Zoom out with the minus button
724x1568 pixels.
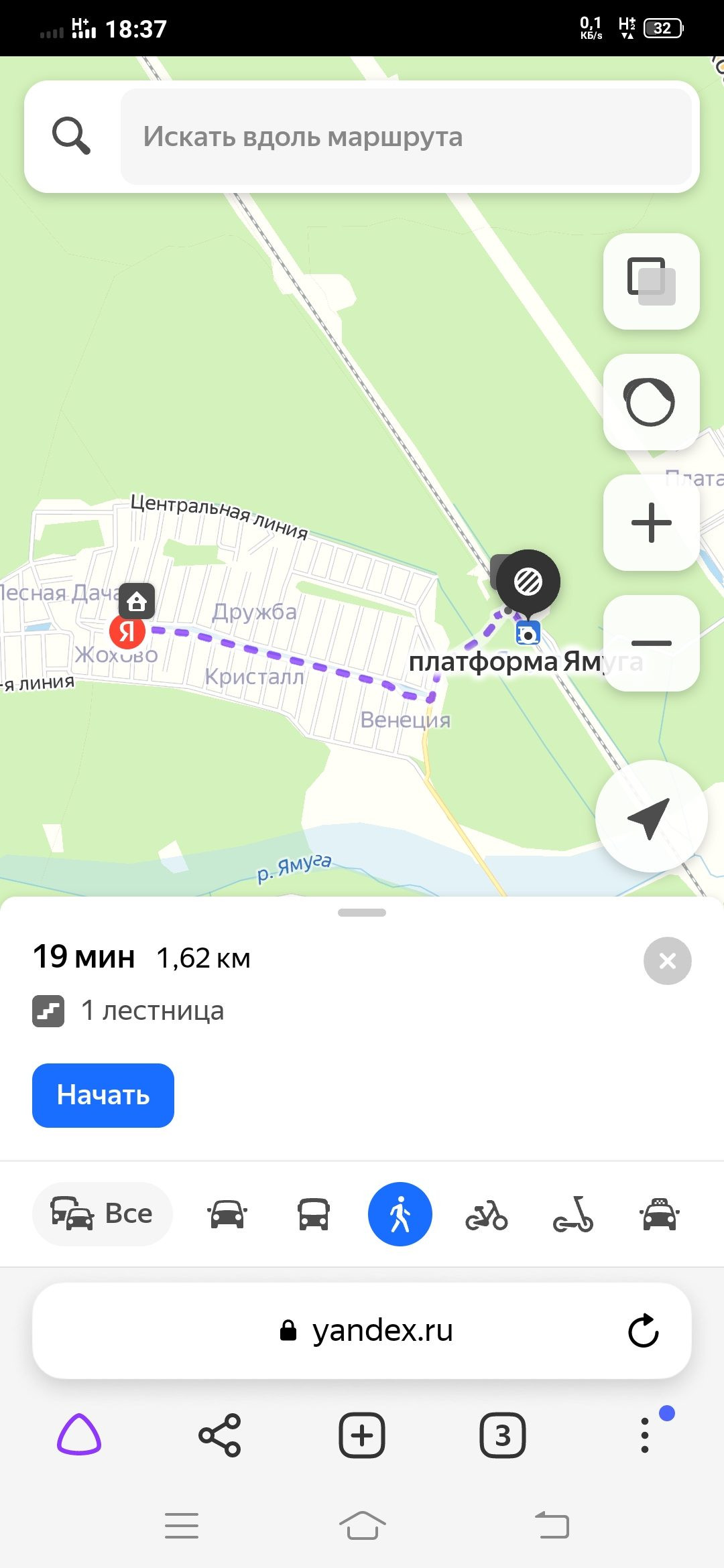click(x=651, y=643)
